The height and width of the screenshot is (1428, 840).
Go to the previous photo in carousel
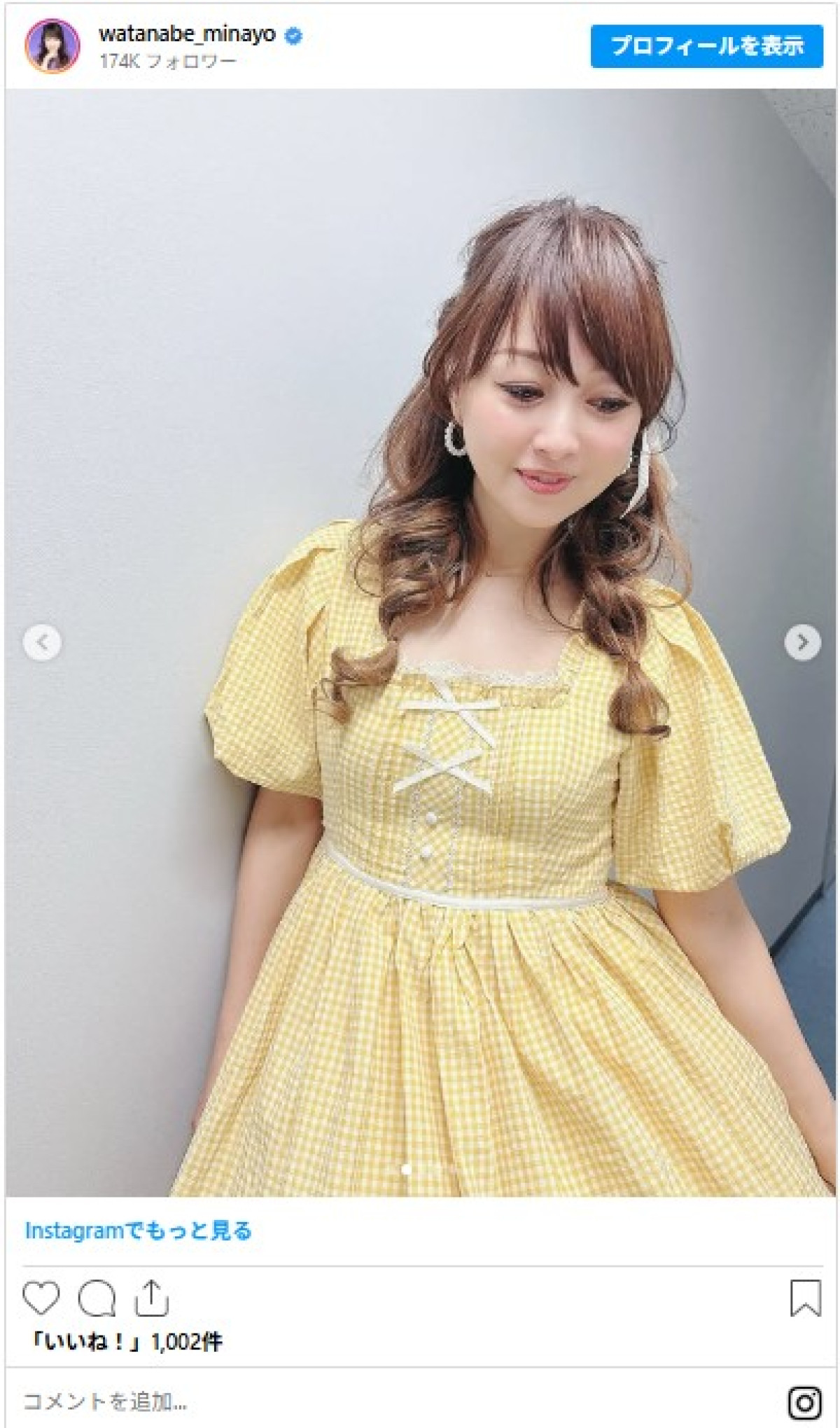(42, 642)
